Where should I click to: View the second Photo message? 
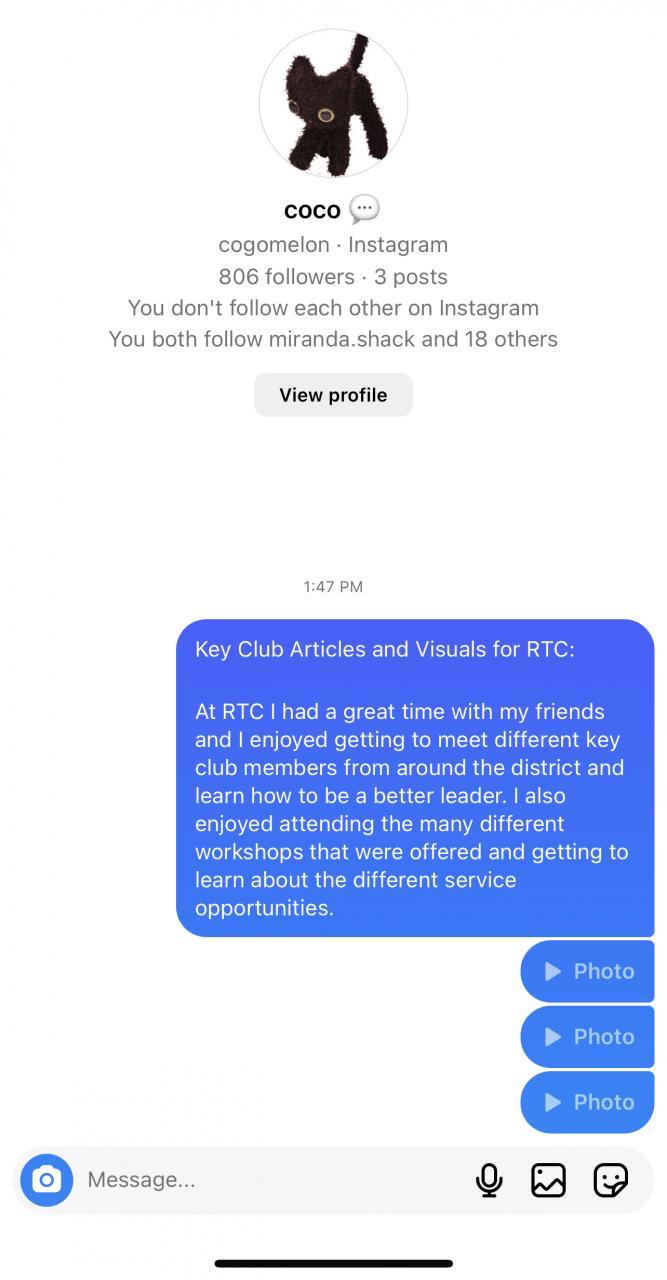click(588, 1037)
